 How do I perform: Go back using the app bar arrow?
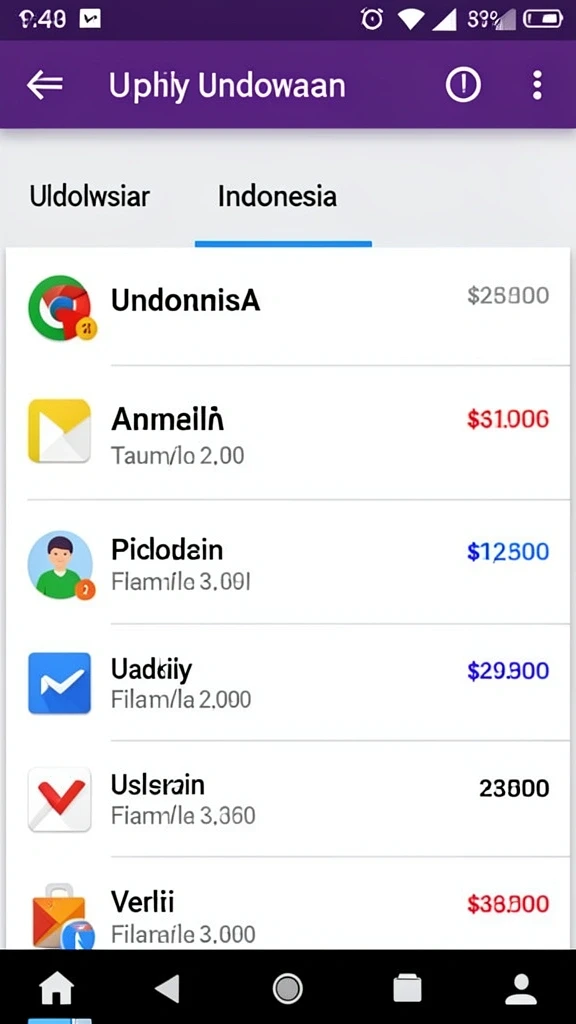[x=44, y=85]
